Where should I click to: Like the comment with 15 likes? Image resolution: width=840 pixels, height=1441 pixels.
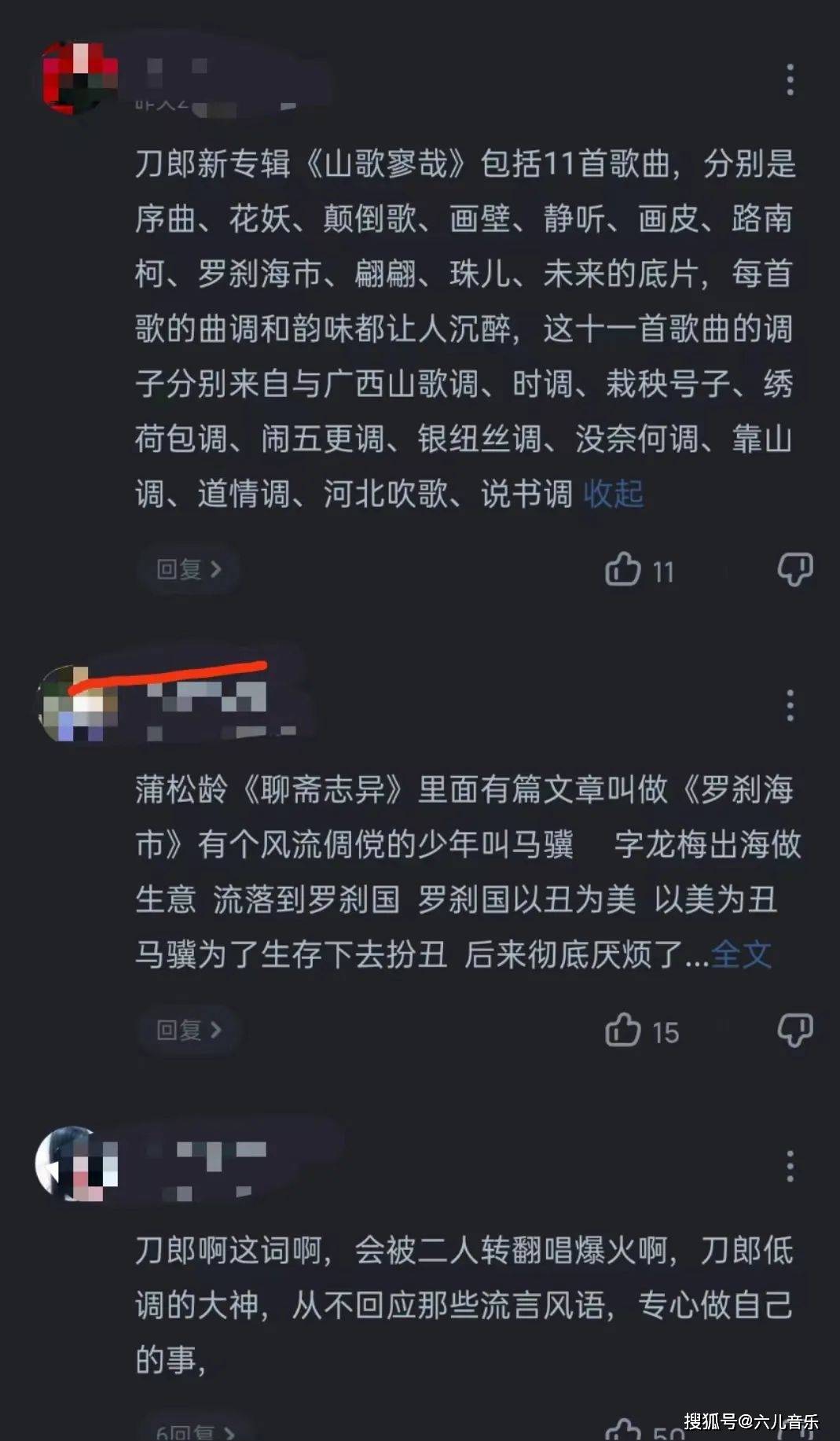[623, 1030]
